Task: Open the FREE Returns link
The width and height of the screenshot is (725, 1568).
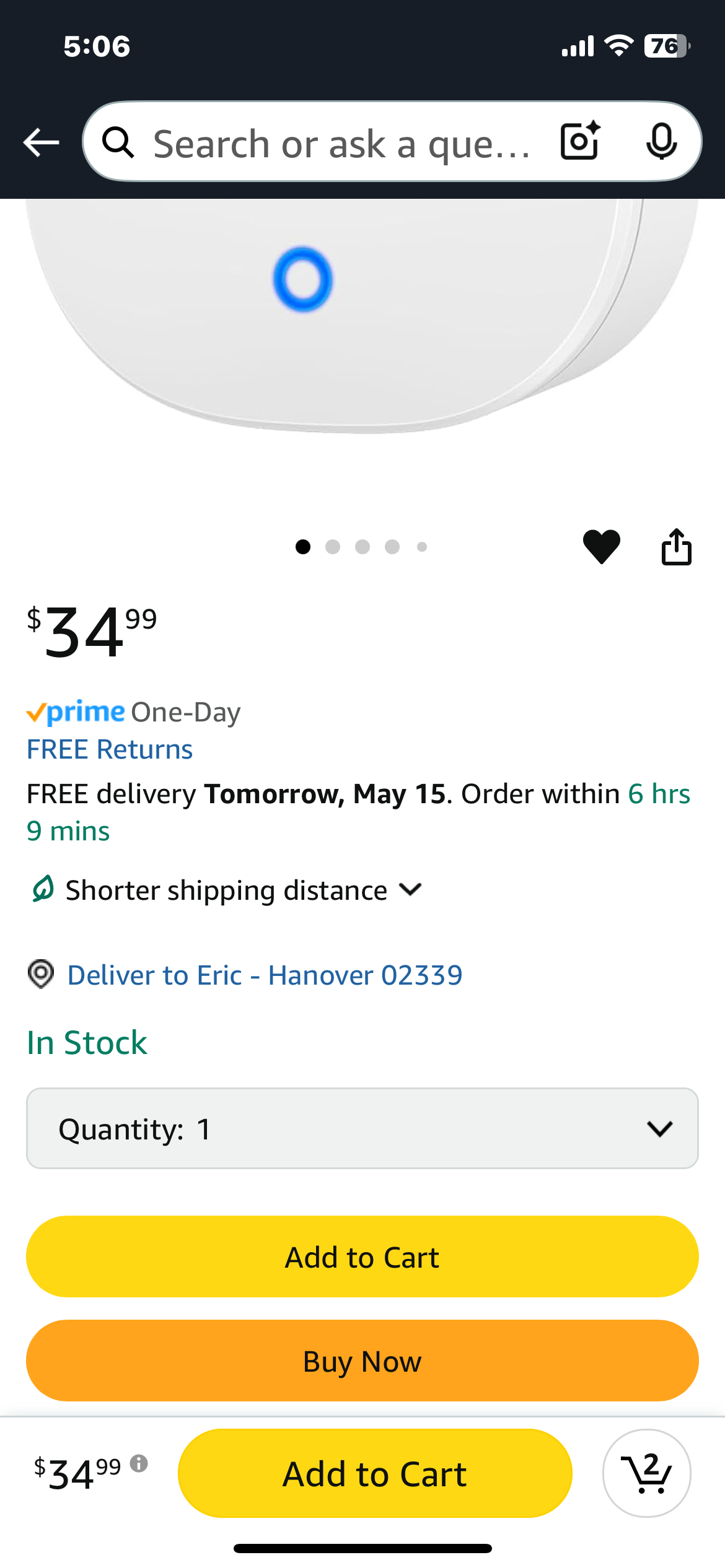Action: coord(110,749)
